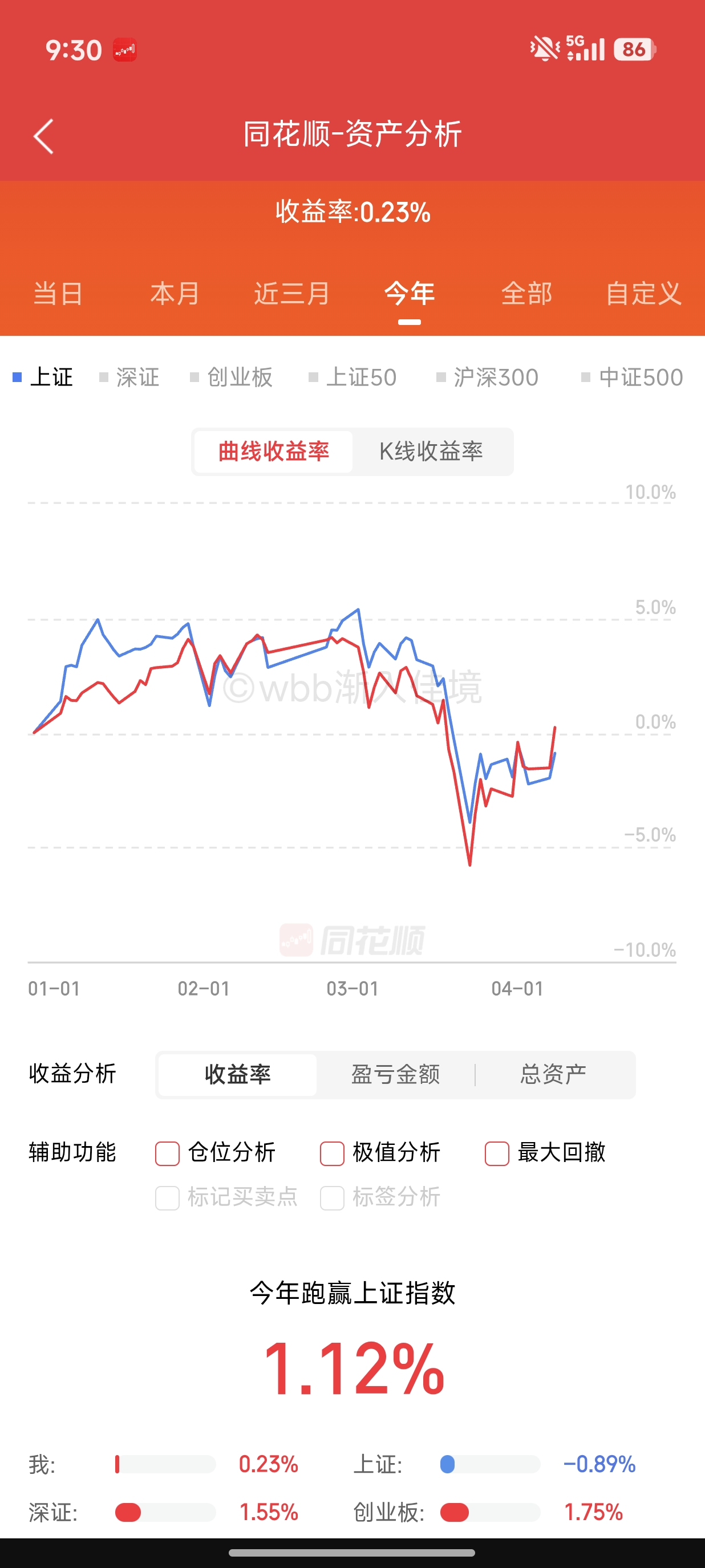Tap the 曲线收益率 chart mode
Viewport: 705px width, 1568px height.
coord(273,452)
